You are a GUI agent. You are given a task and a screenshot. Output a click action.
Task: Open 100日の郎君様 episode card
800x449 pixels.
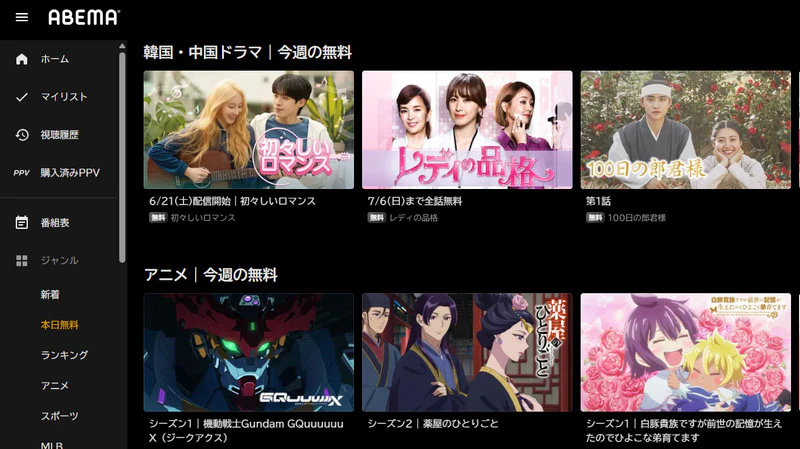[x=685, y=130]
